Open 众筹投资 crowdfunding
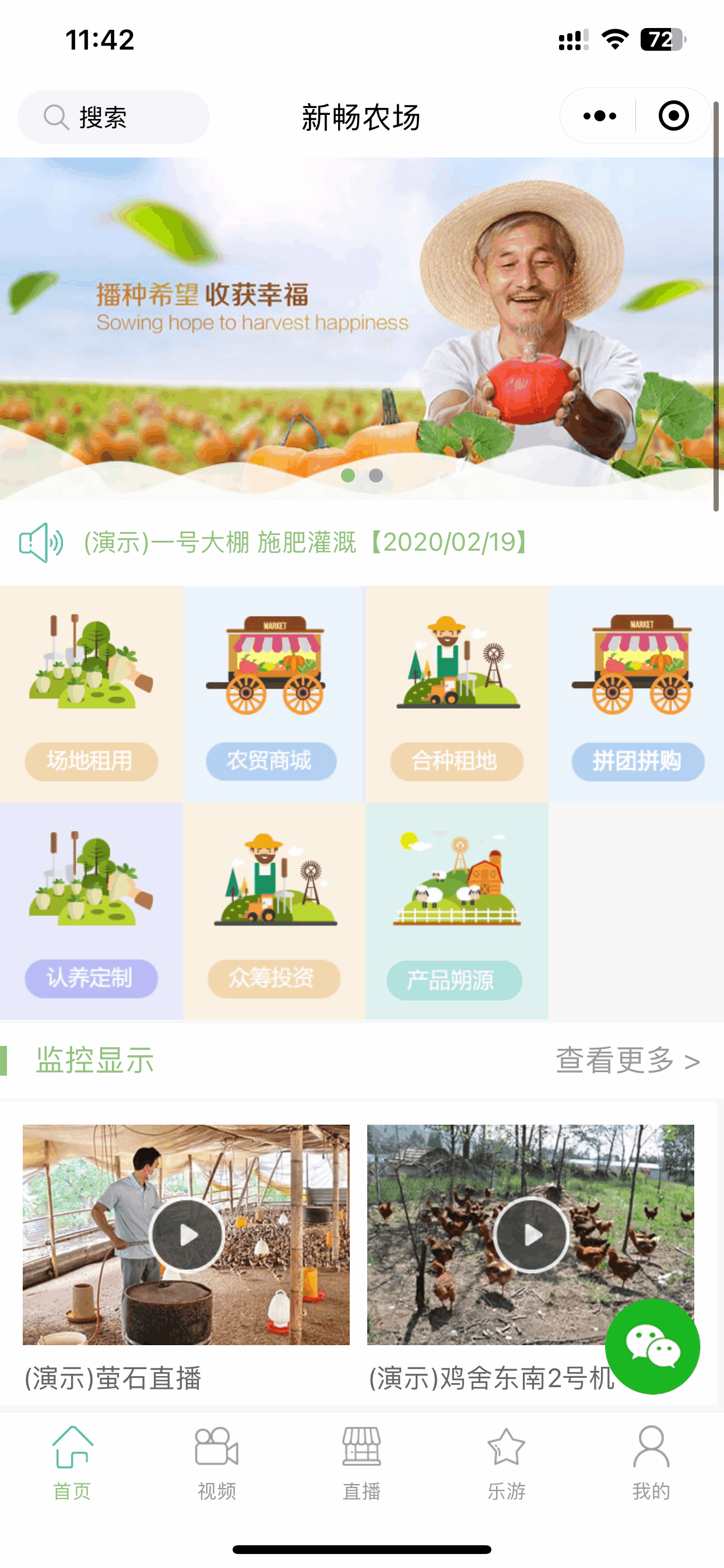This screenshot has height=1568, width=724. [x=274, y=911]
